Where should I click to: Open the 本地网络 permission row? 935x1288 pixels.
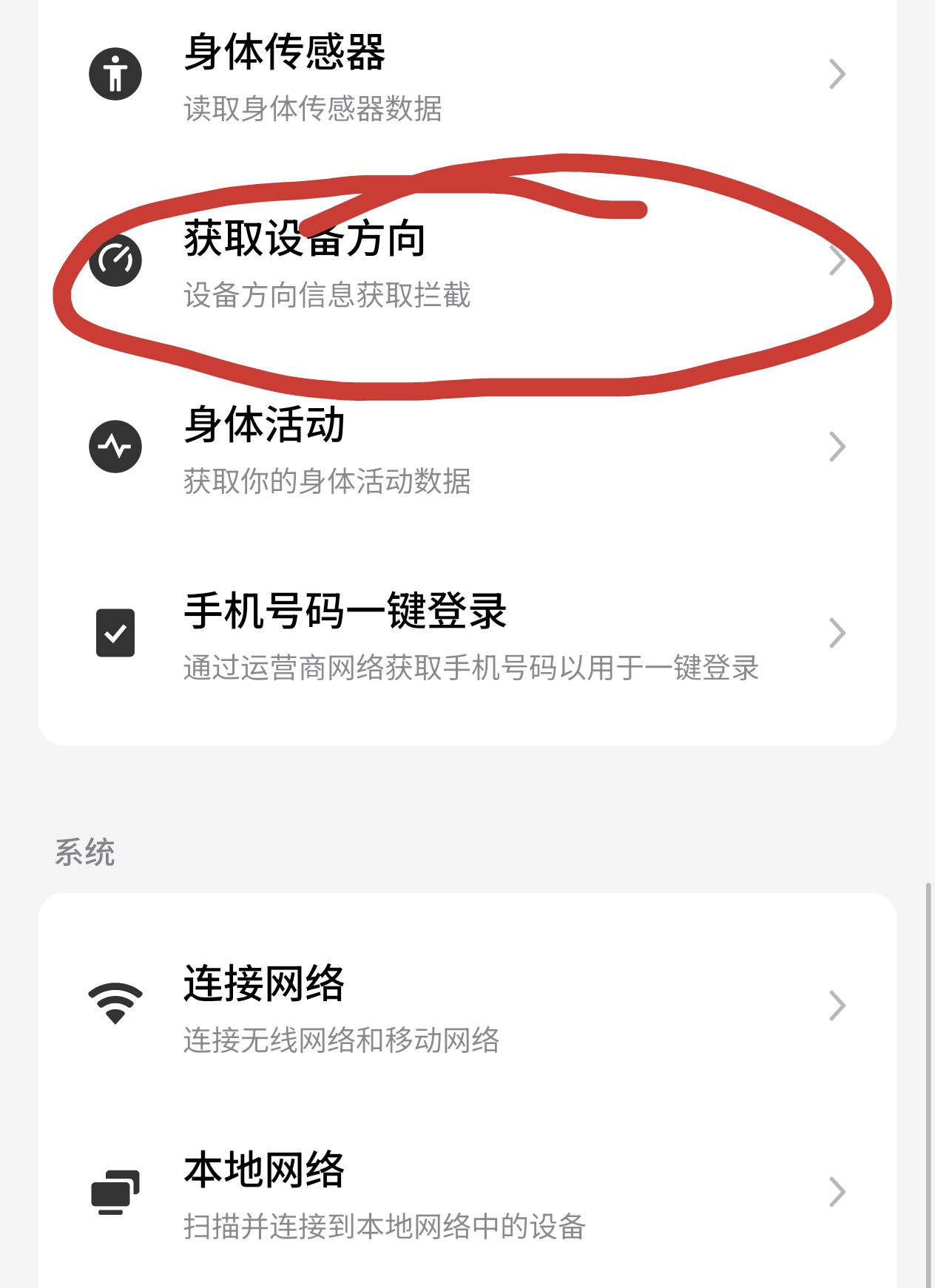[x=467, y=1192]
